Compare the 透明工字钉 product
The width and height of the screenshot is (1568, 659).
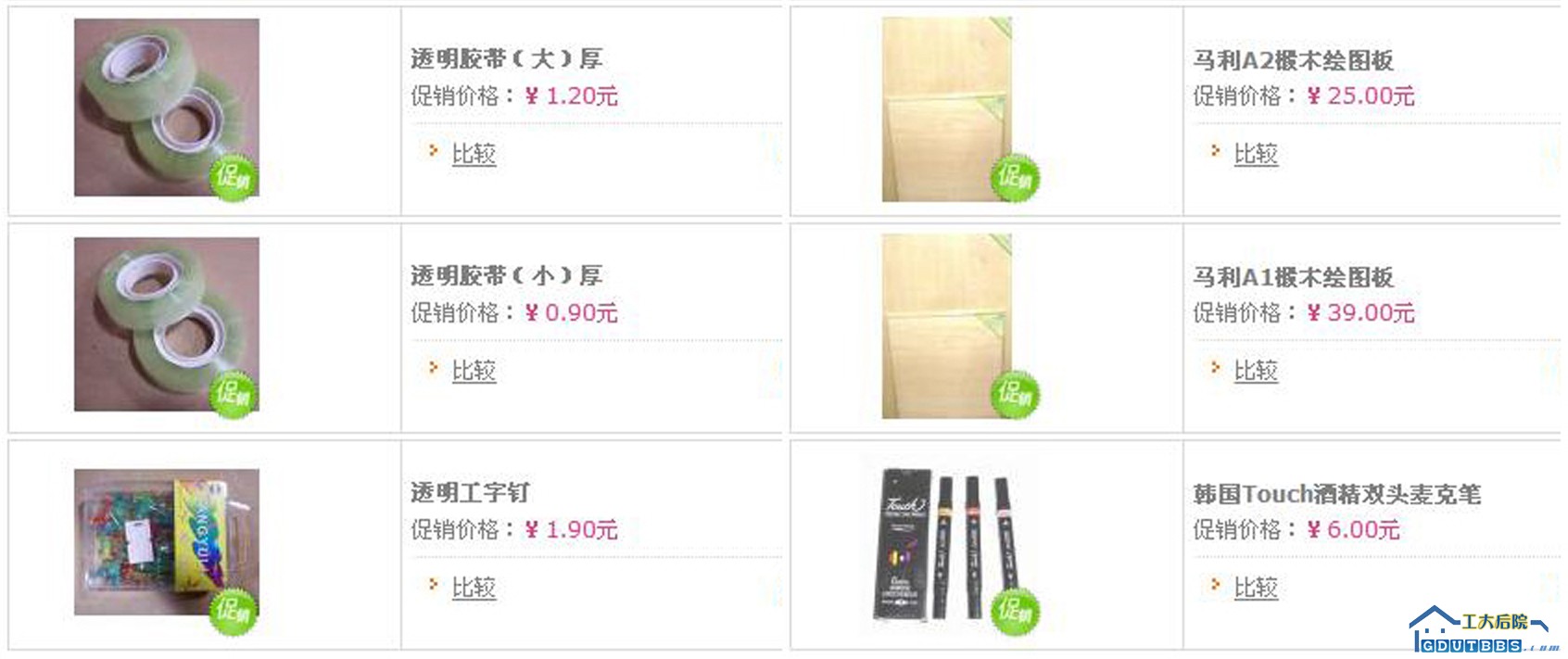[x=474, y=588]
